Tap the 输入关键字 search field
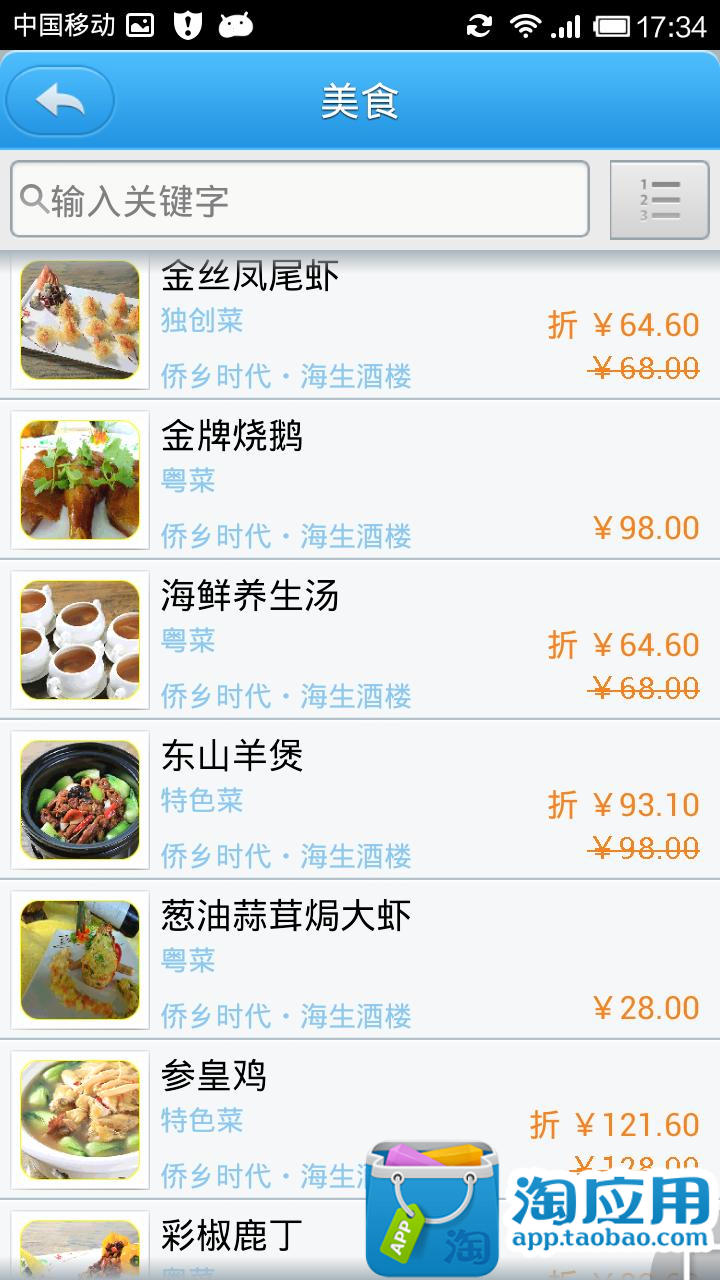720x1280 pixels. [300, 199]
